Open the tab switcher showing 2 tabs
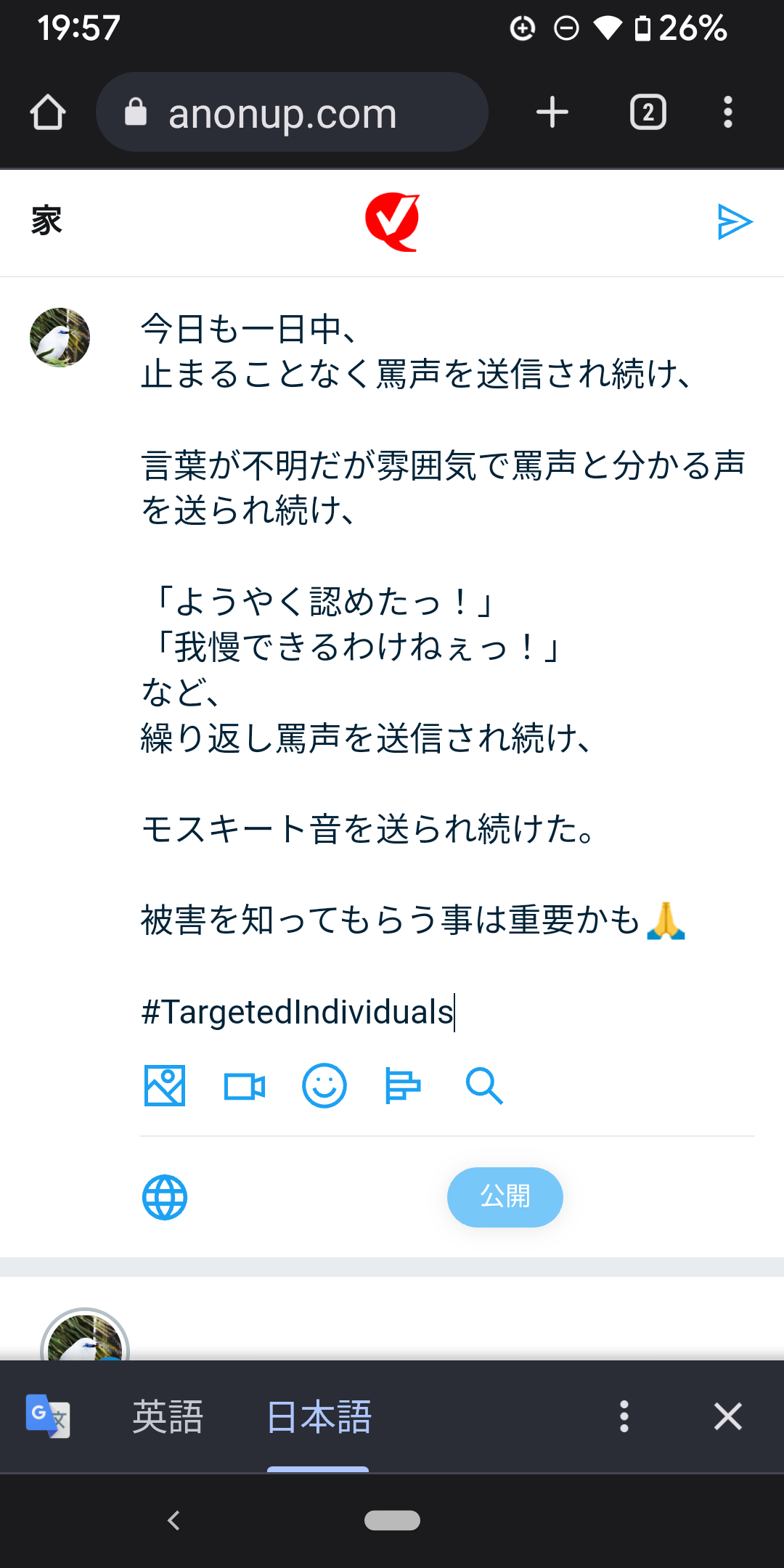This screenshot has height=1568, width=784. point(648,113)
